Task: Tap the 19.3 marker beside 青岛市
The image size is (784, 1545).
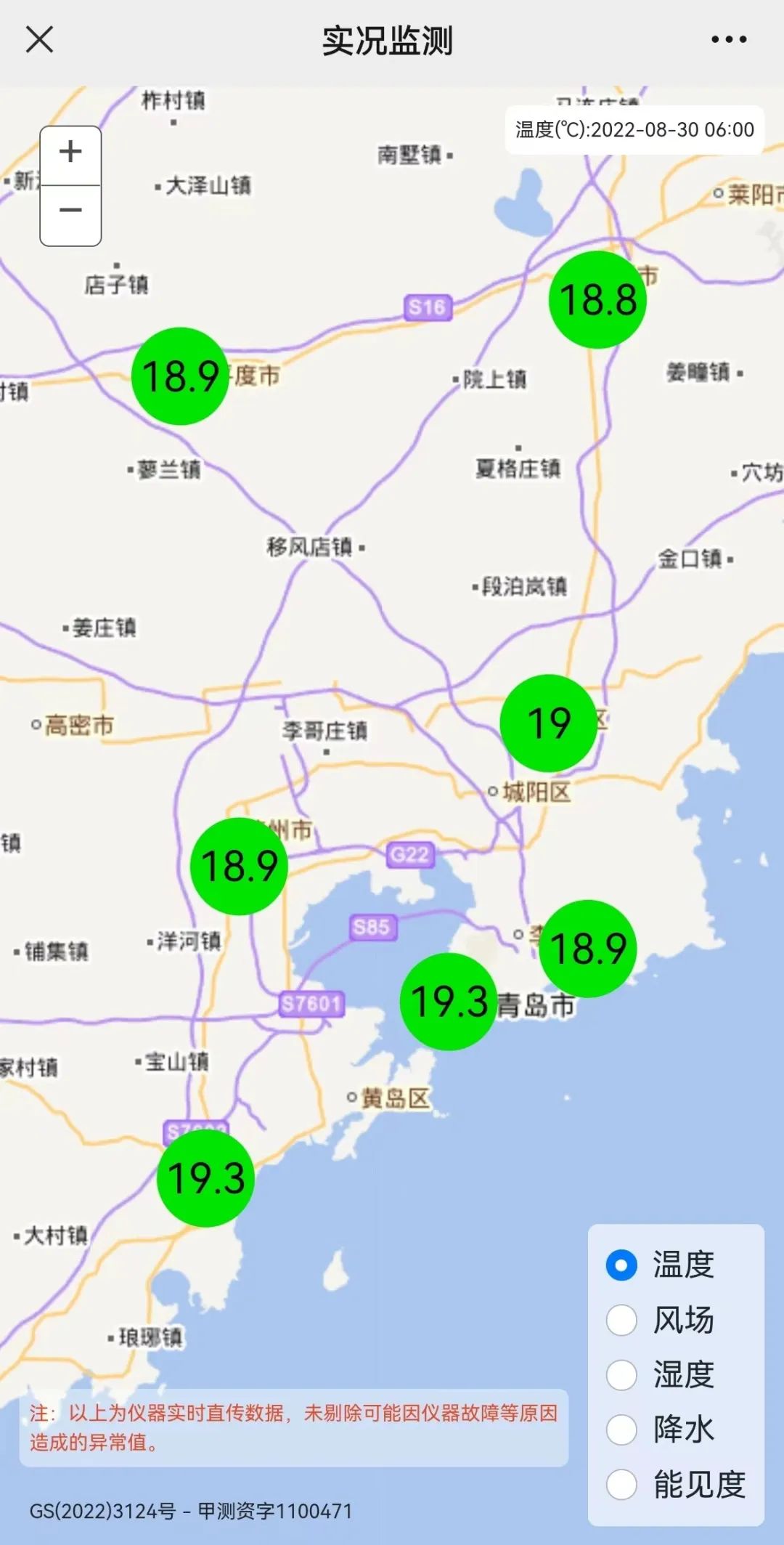Action: (449, 1002)
